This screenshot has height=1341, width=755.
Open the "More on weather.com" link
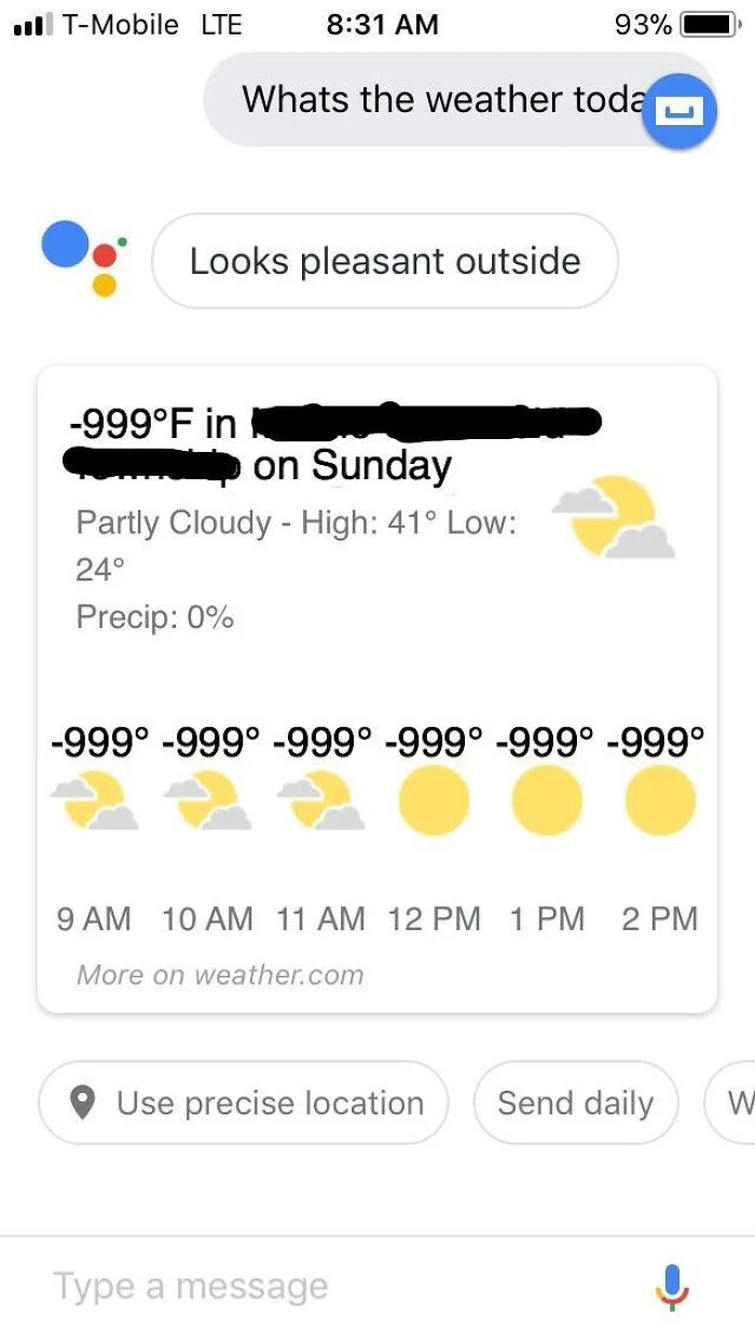[220, 974]
